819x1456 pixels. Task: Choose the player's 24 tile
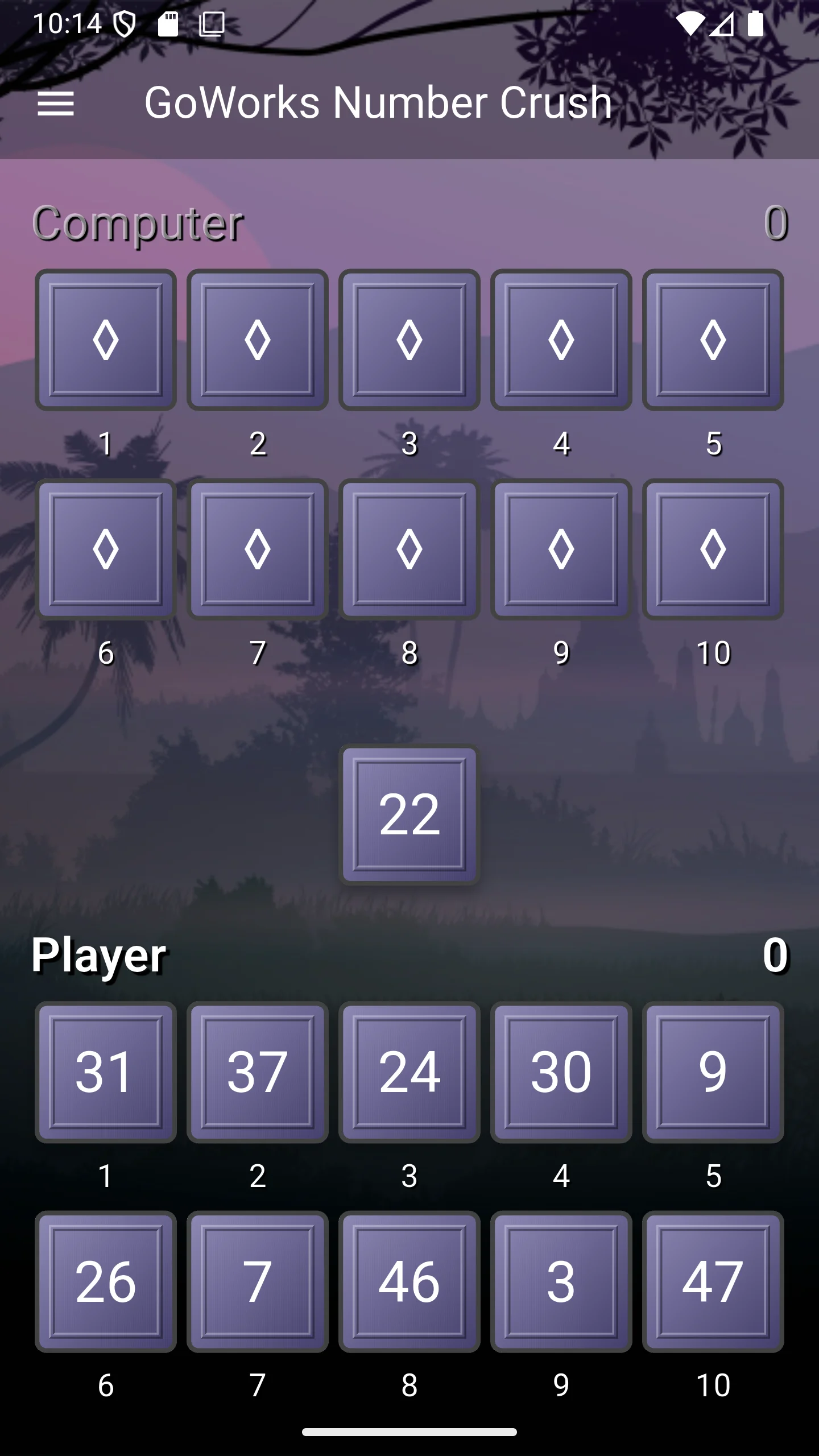click(409, 1072)
